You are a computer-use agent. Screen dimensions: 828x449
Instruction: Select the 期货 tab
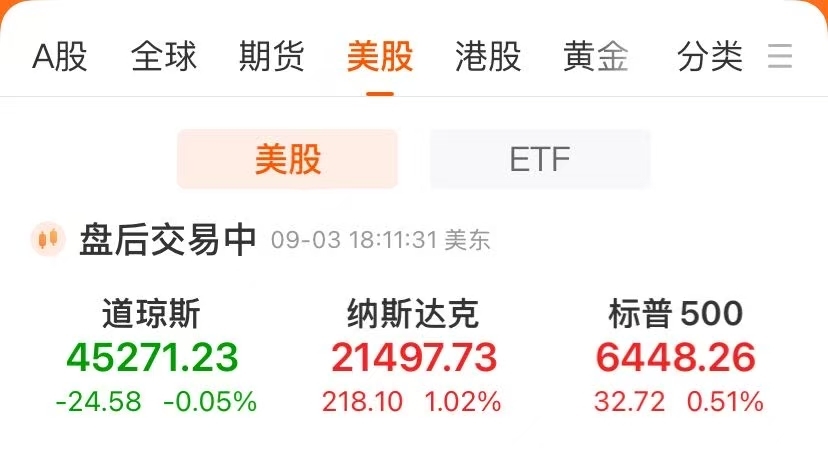point(272,56)
